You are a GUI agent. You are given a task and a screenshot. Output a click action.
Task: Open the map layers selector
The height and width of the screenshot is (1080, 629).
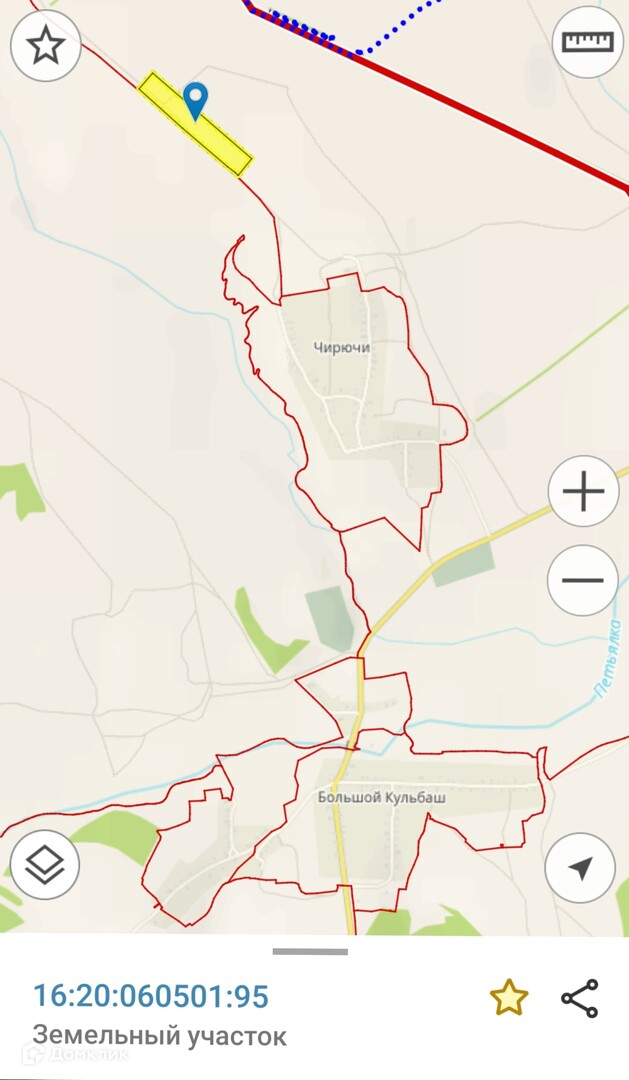click(x=45, y=865)
